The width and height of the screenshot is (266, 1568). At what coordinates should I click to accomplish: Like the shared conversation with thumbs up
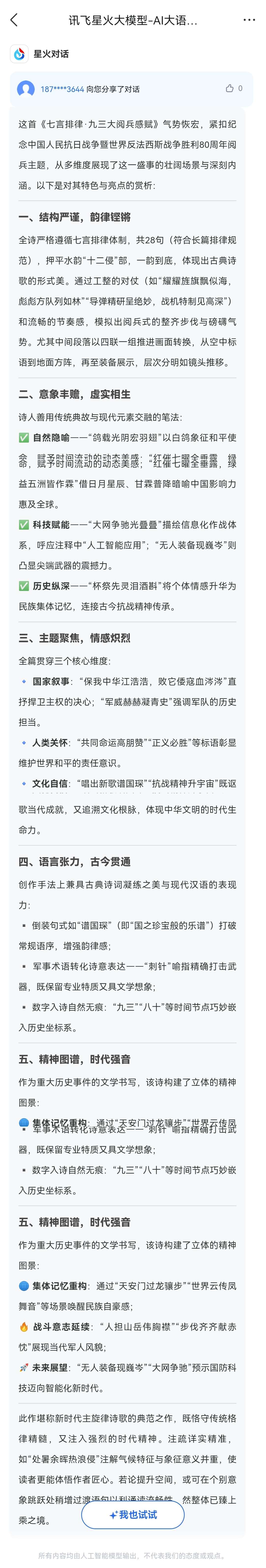[x=230, y=88]
